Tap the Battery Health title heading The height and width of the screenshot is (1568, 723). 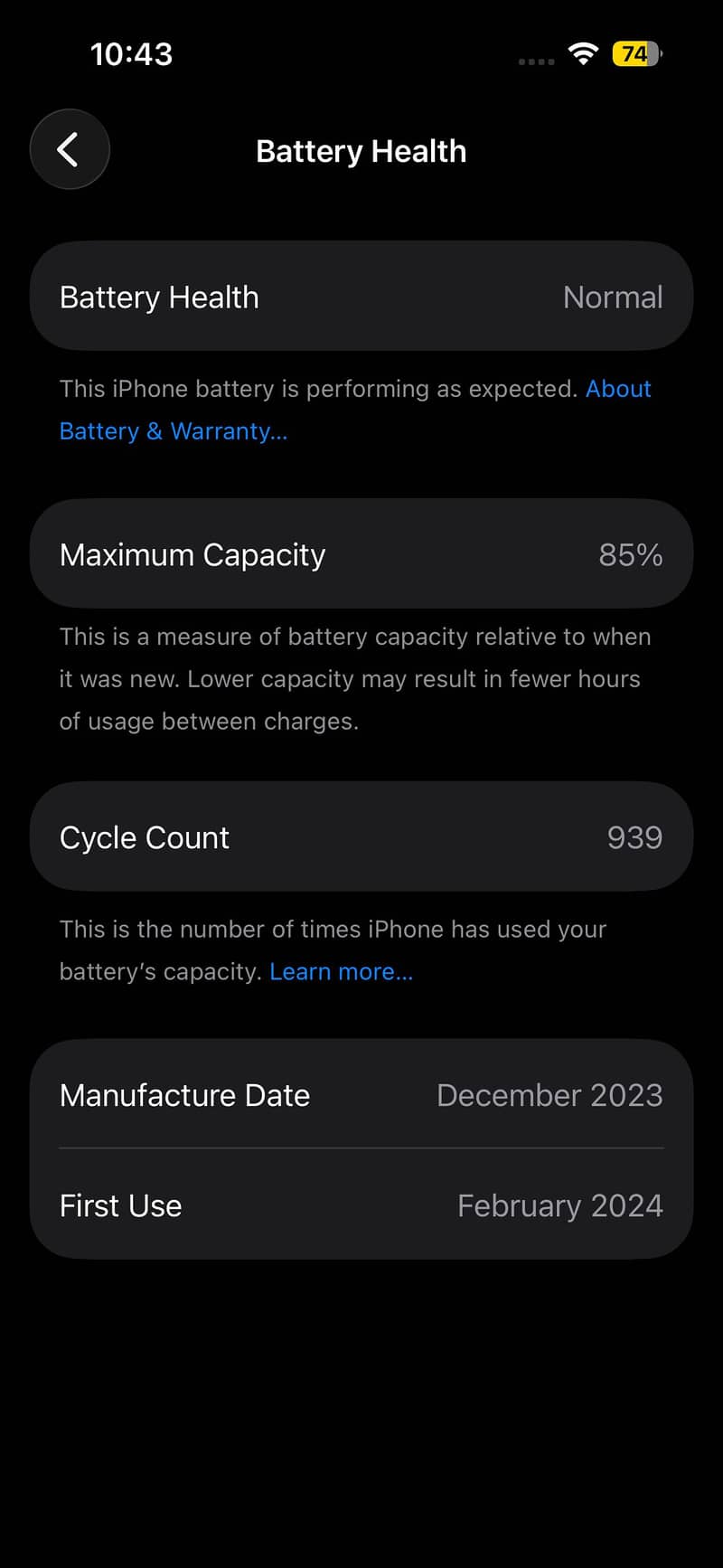point(361,150)
